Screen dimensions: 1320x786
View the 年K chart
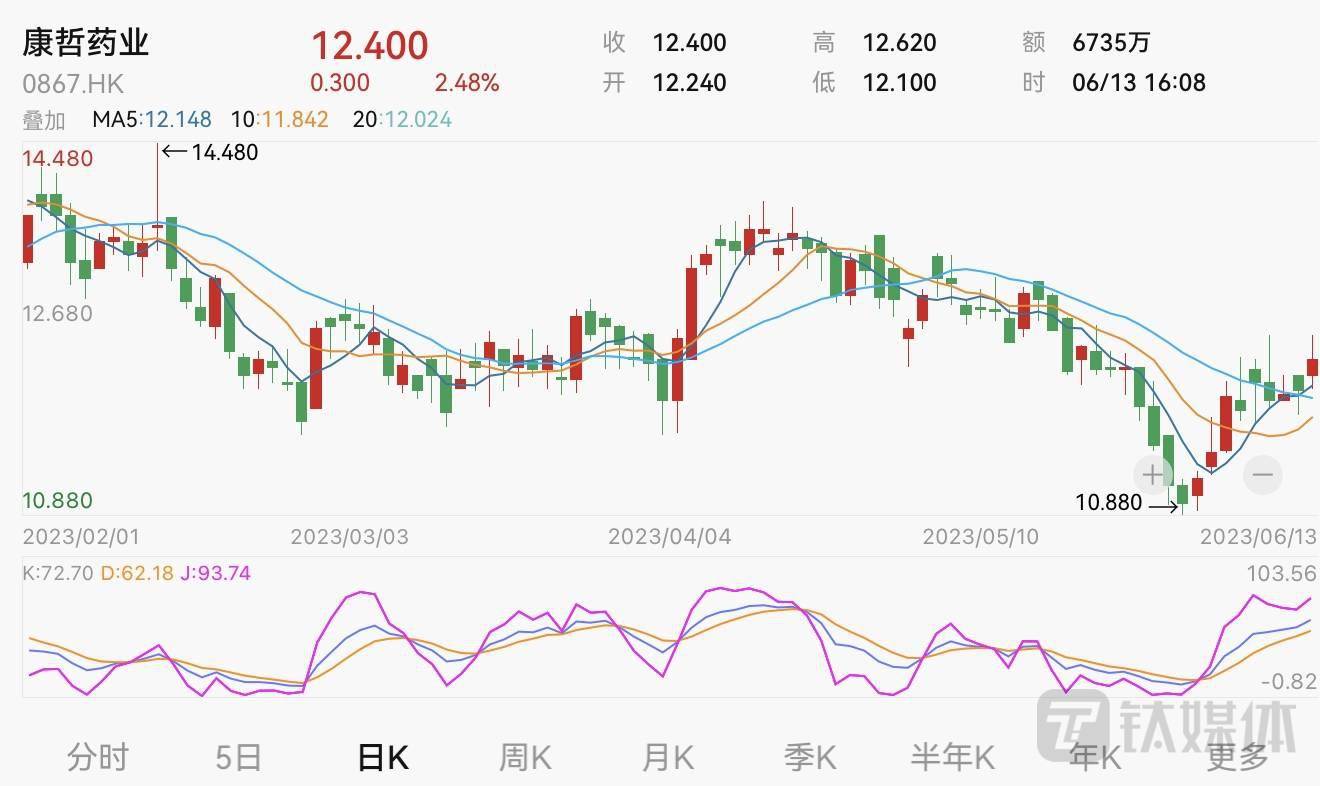coord(1094,757)
